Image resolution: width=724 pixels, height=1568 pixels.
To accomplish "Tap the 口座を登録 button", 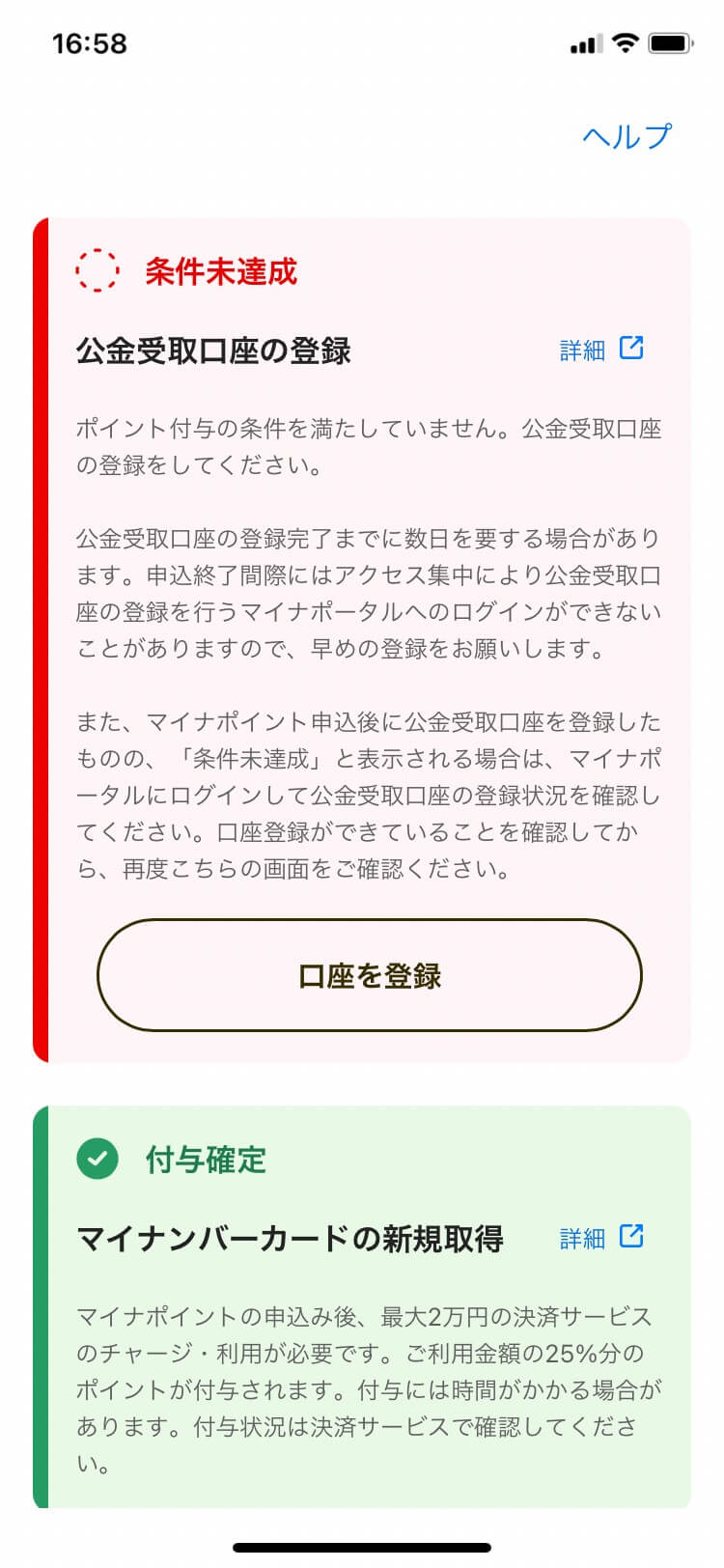I will tap(370, 975).
